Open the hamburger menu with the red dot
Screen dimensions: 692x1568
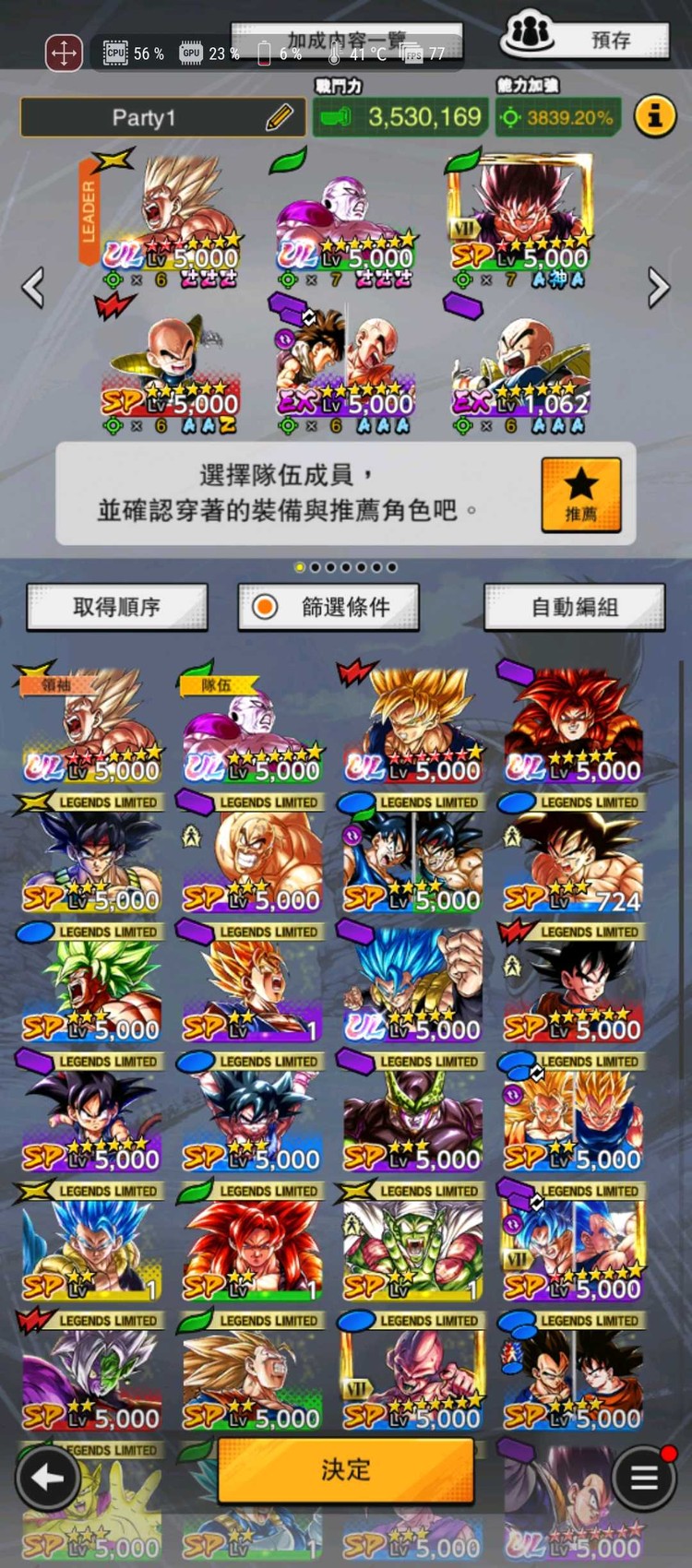click(644, 1478)
